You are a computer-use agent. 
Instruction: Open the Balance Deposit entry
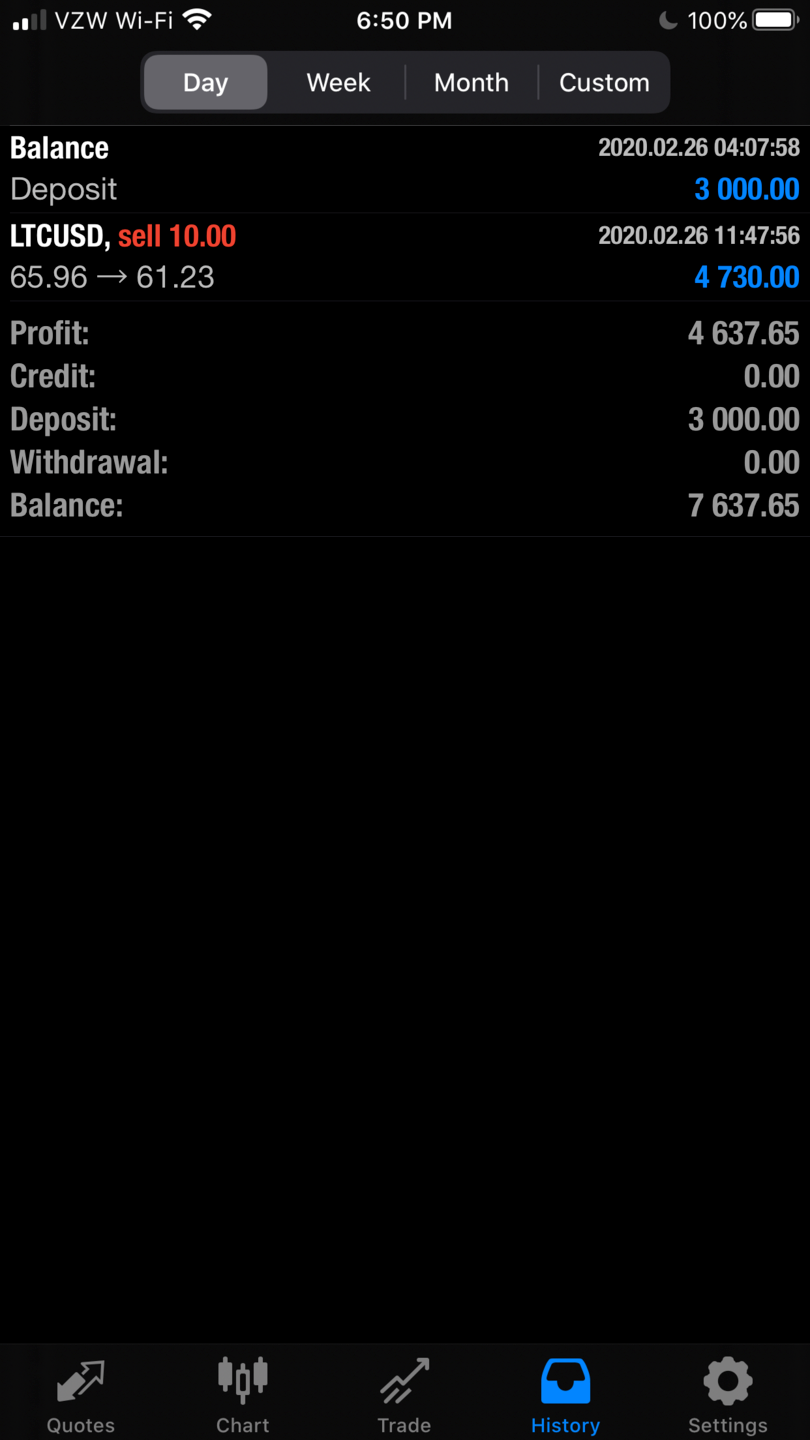coord(404,169)
